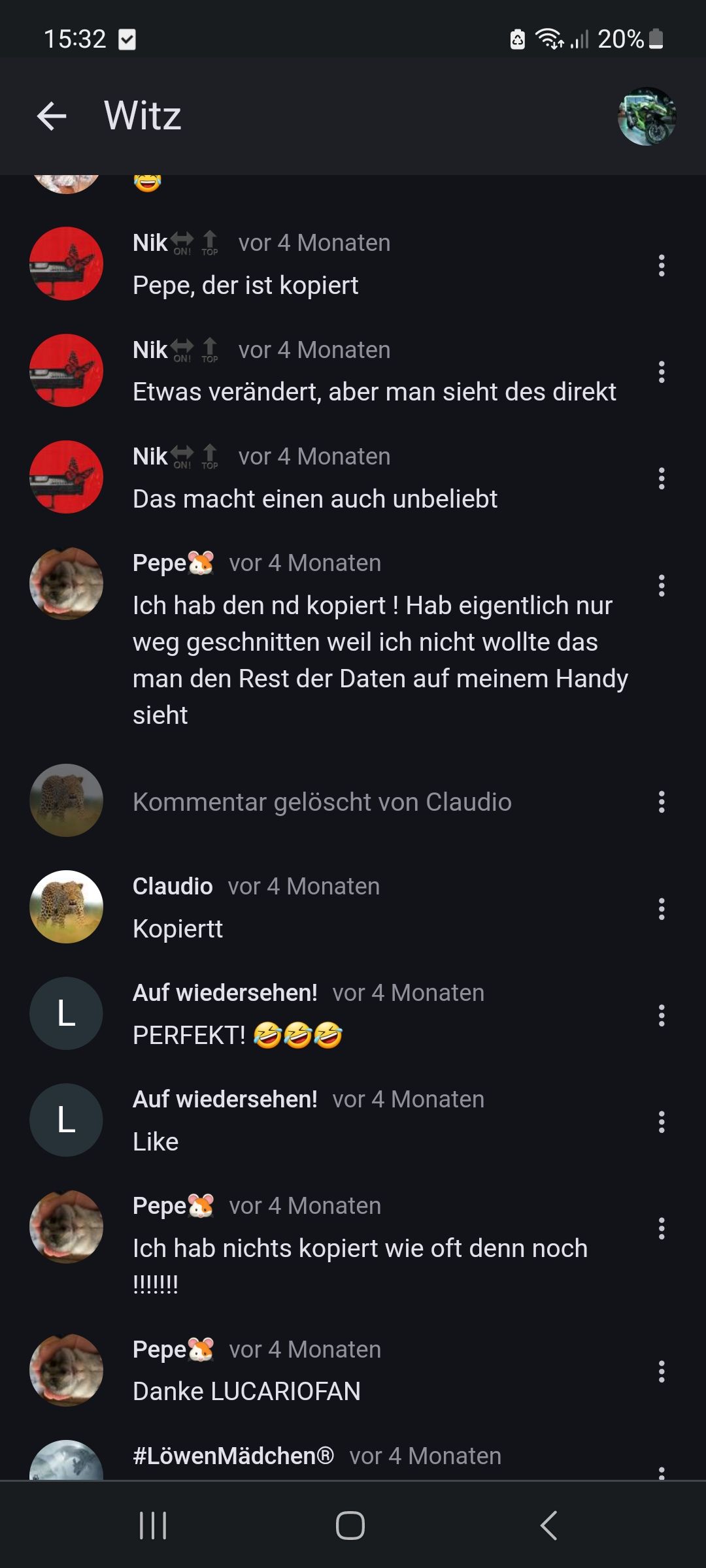Open options for Pepe's 'Ich hab den nd kopiert' comment
The width and height of the screenshot is (706, 1568).
point(662,585)
